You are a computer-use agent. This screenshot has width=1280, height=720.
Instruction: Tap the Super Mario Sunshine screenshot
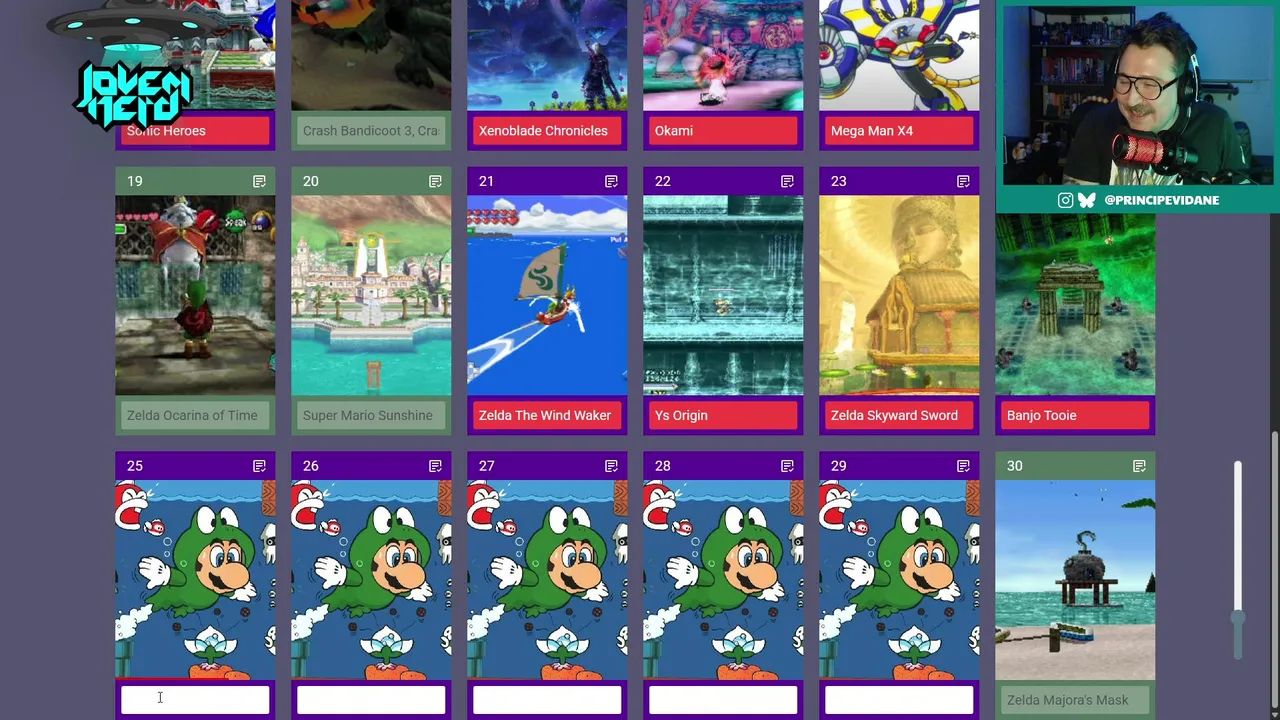click(371, 295)
